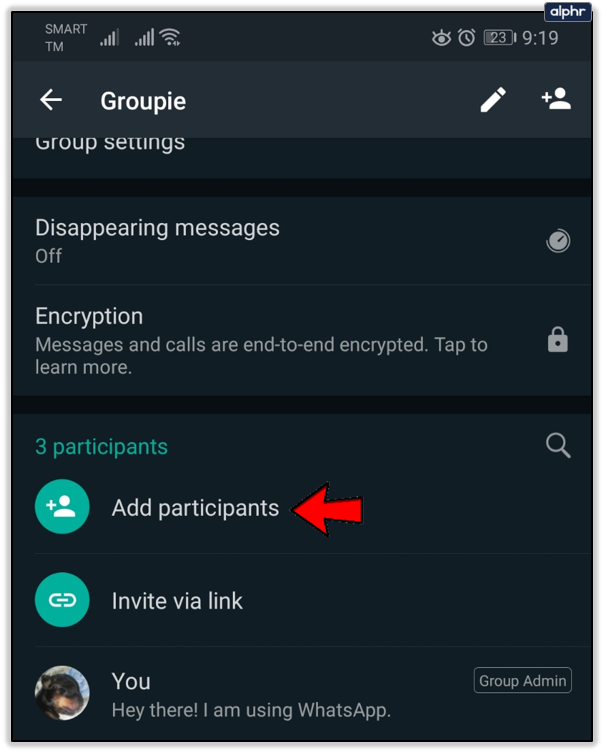Tap add-person icon in the top bar

pyautogui.click(x=556, y=100)
